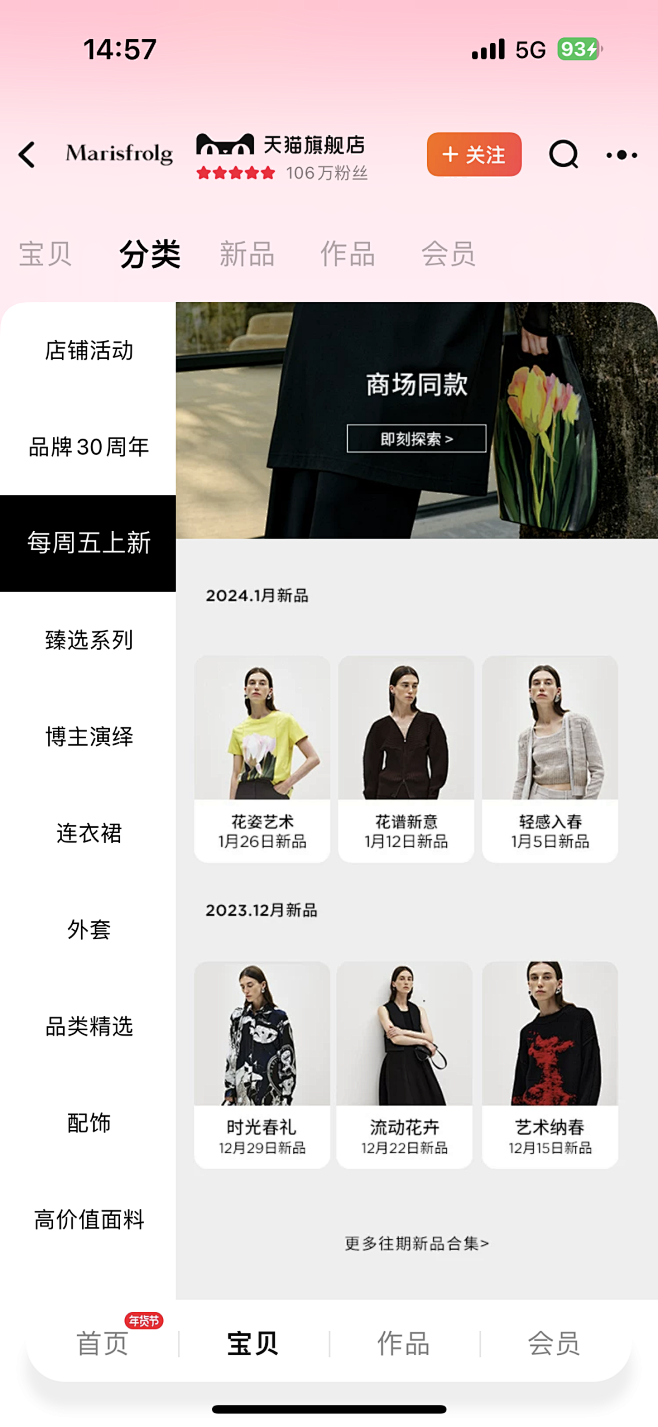Open the 臻选系列 category

coord(88,640)
